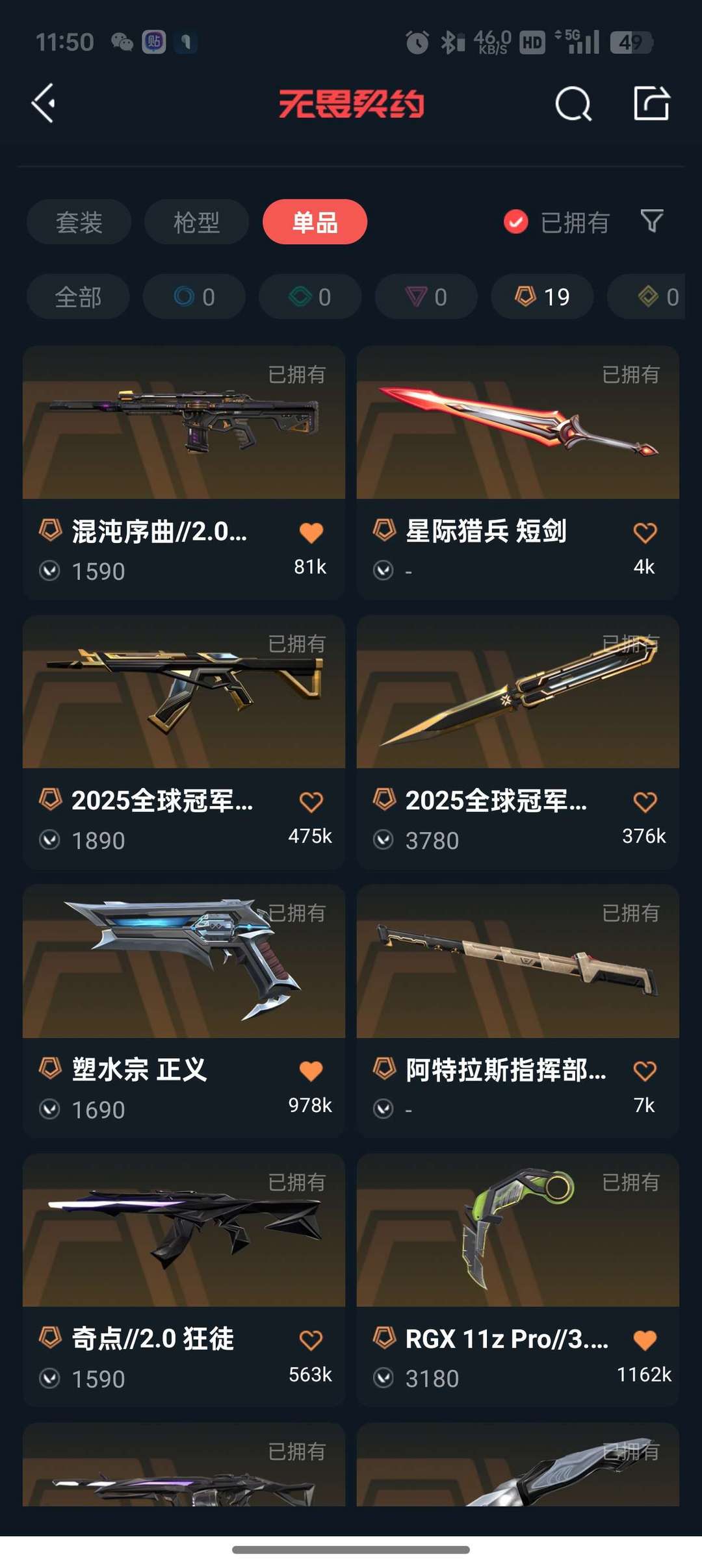Screen dimensions: 702x1568
Task: Share this skin collection page
Action: (x=651, y=103)
